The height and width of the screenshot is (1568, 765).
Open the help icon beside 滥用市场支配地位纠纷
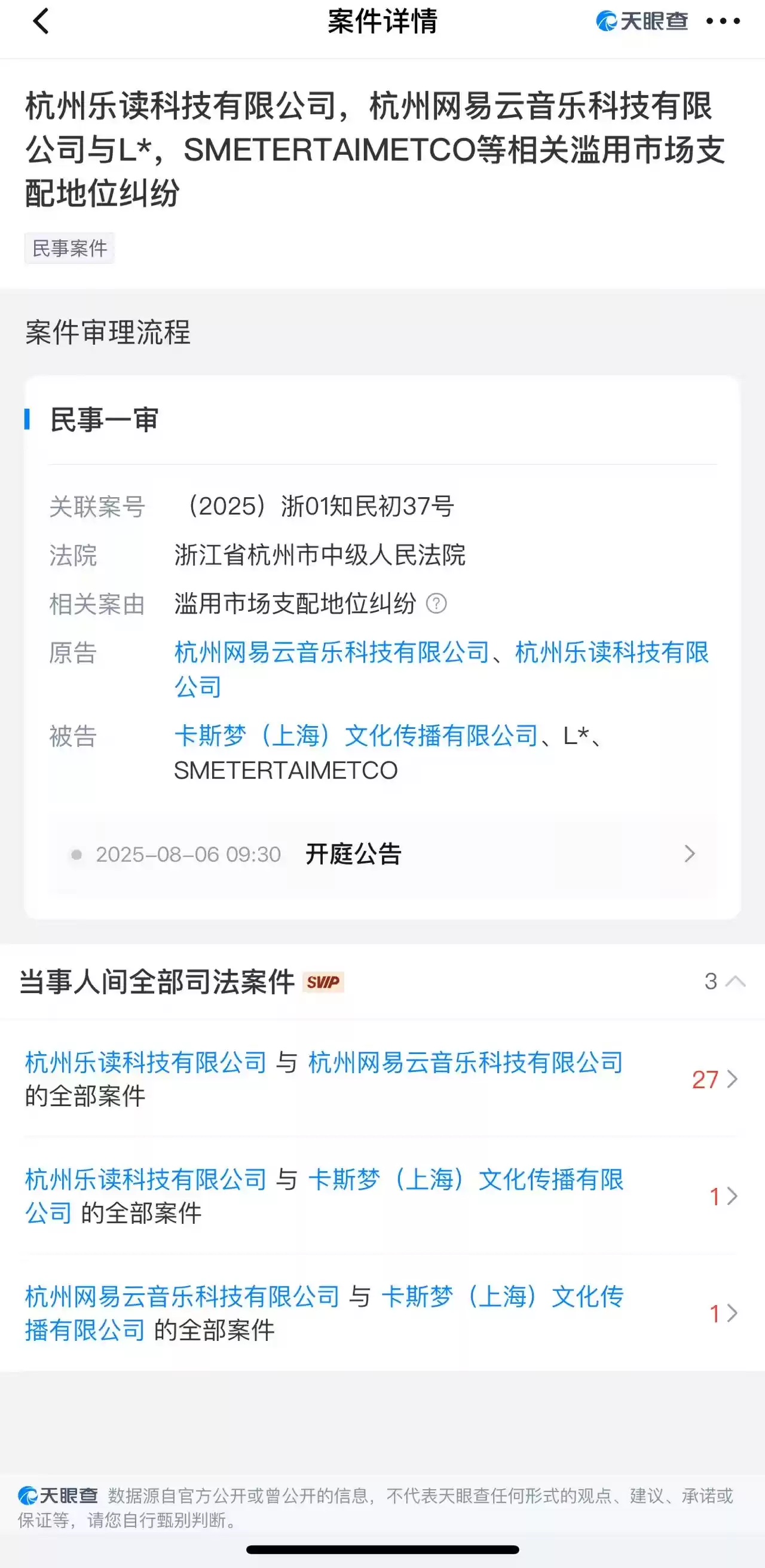tap(436, 604)
